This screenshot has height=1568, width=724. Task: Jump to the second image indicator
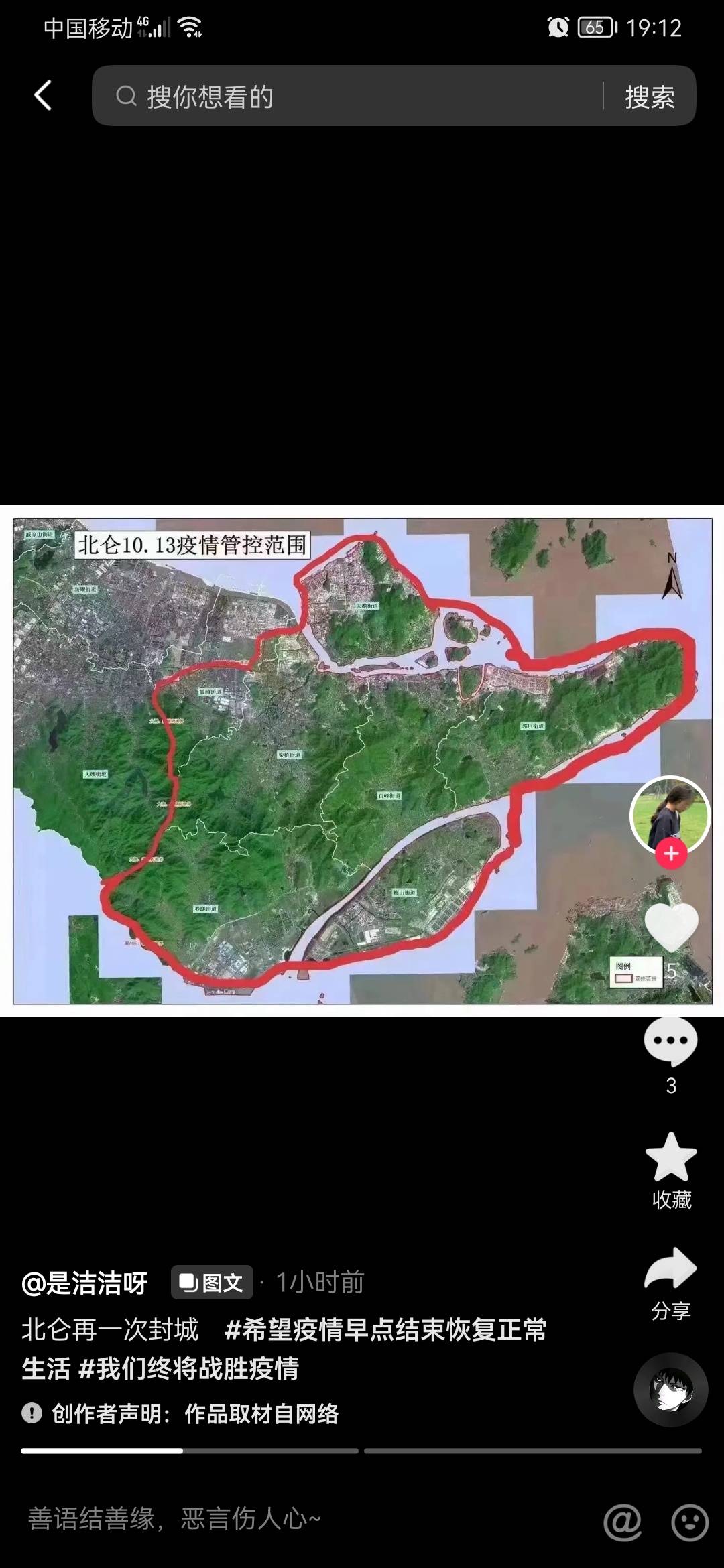(532, 1451)
